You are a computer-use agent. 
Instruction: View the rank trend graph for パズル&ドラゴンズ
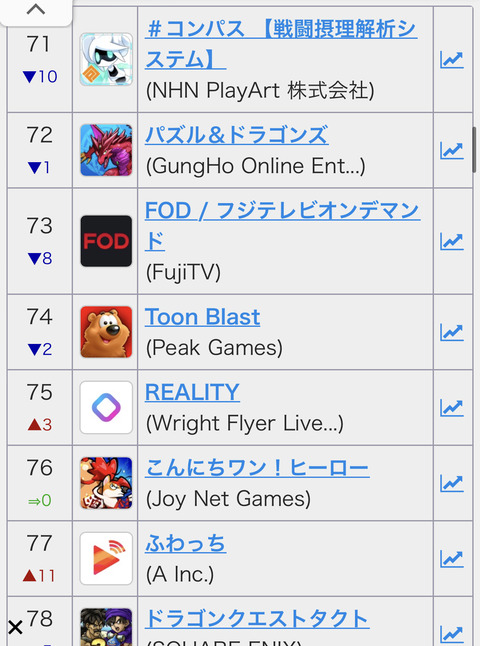tap(452, 150)
